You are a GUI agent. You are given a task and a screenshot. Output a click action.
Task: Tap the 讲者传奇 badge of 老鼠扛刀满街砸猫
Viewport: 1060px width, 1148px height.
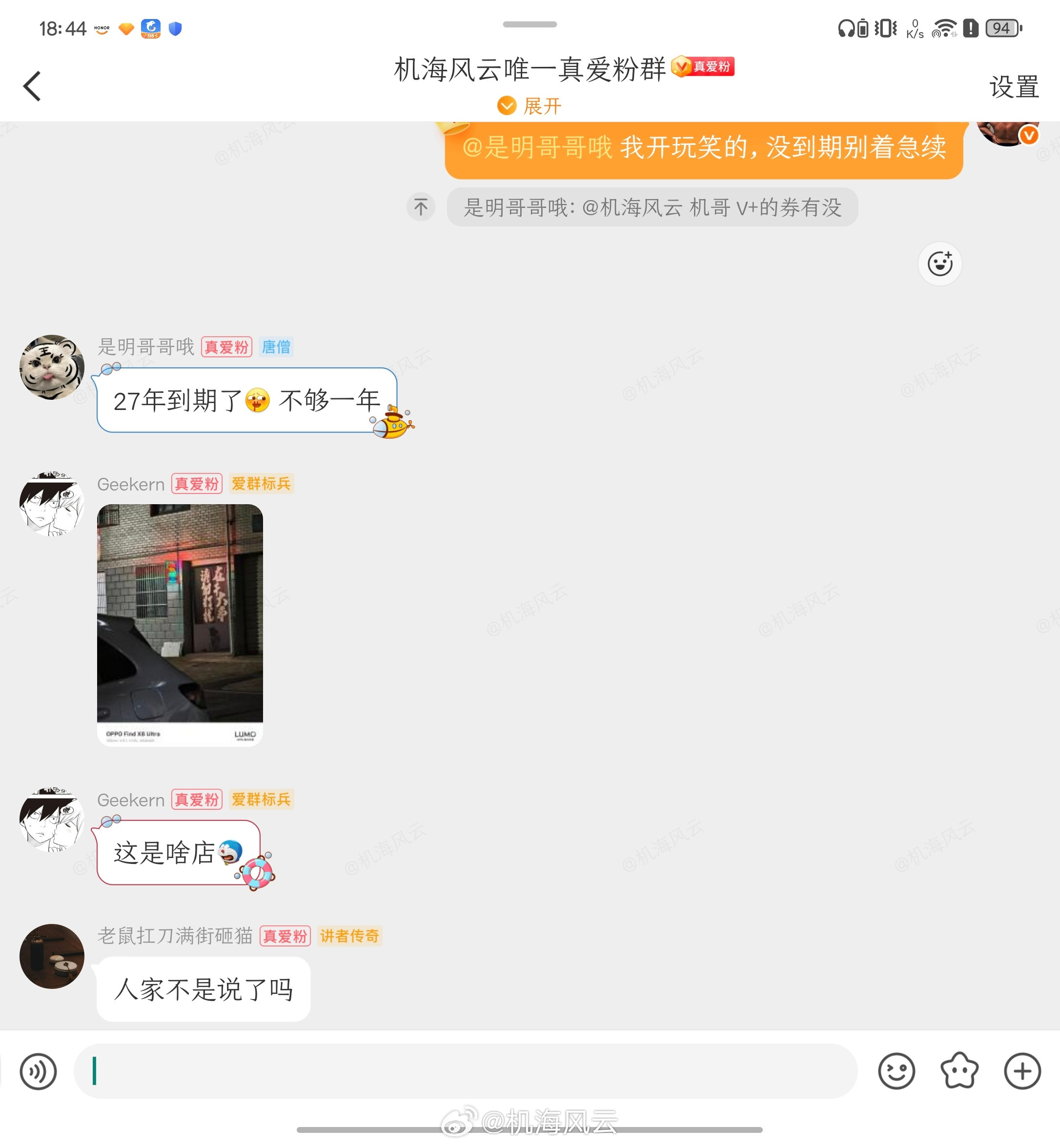point(350,936)
